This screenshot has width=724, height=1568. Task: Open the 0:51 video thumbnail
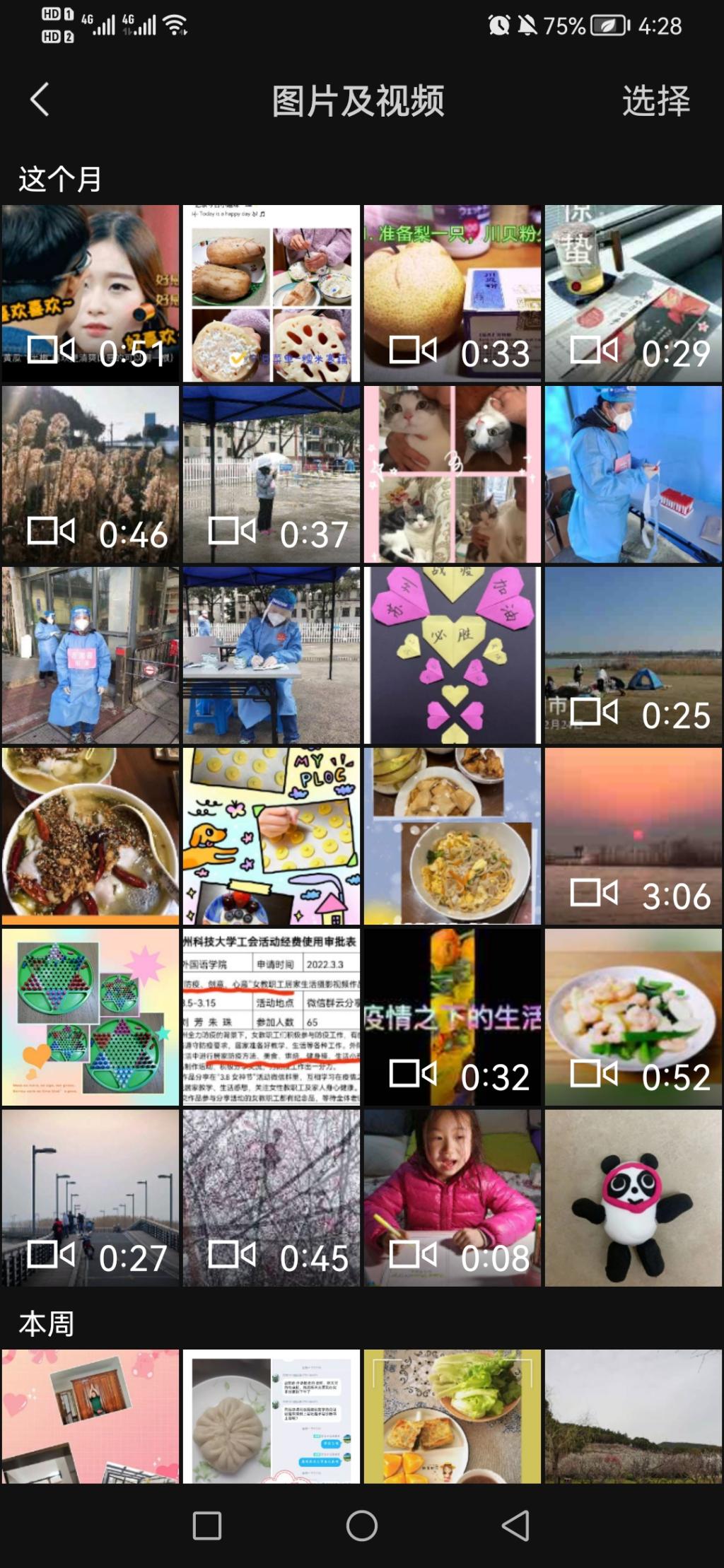90,293
